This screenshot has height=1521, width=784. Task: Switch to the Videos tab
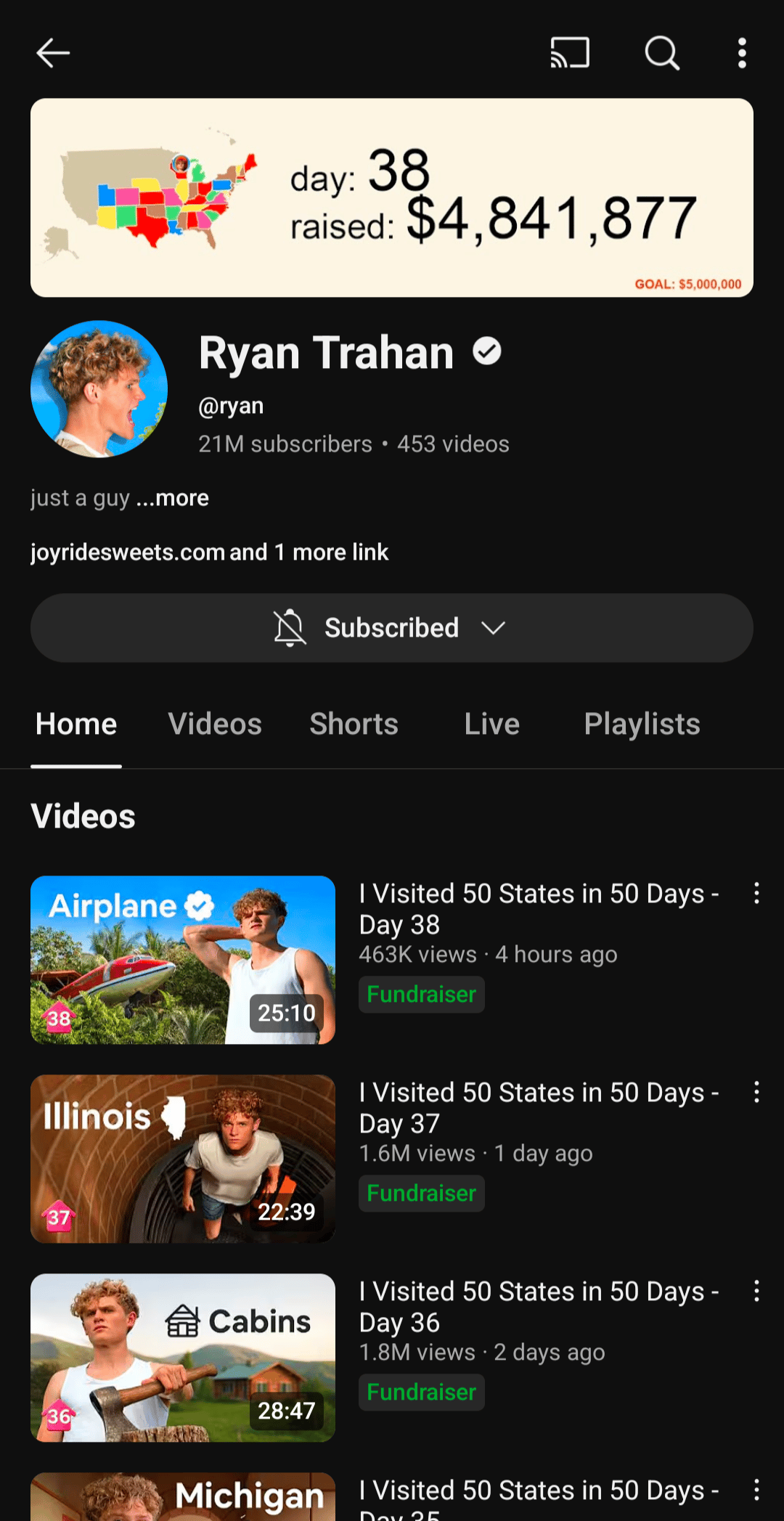pyautogui.click(x=215, y=724)
